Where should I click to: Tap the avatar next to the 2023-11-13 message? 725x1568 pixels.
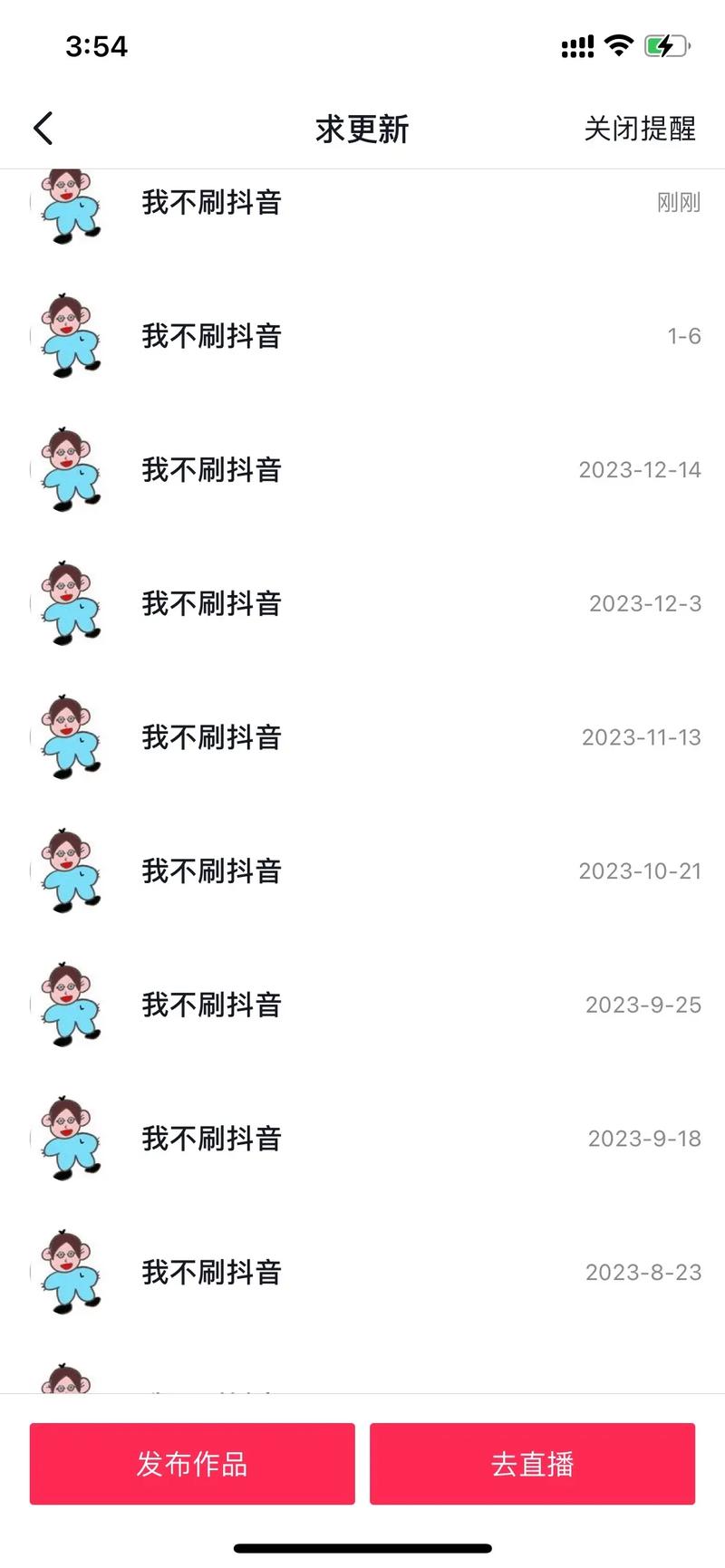coord(68,738)
